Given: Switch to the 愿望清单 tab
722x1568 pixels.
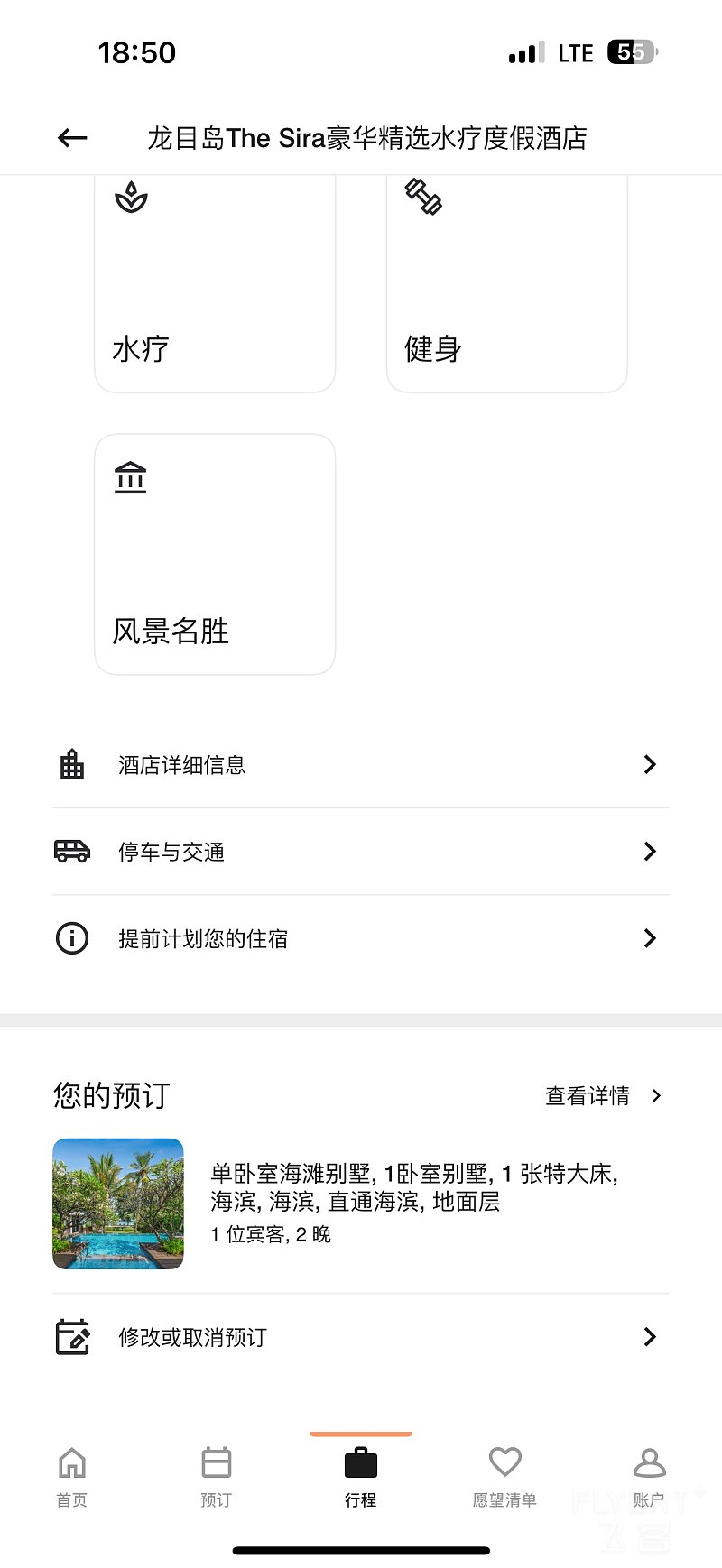Looking at the screenshot, I should coord(504,1476).
